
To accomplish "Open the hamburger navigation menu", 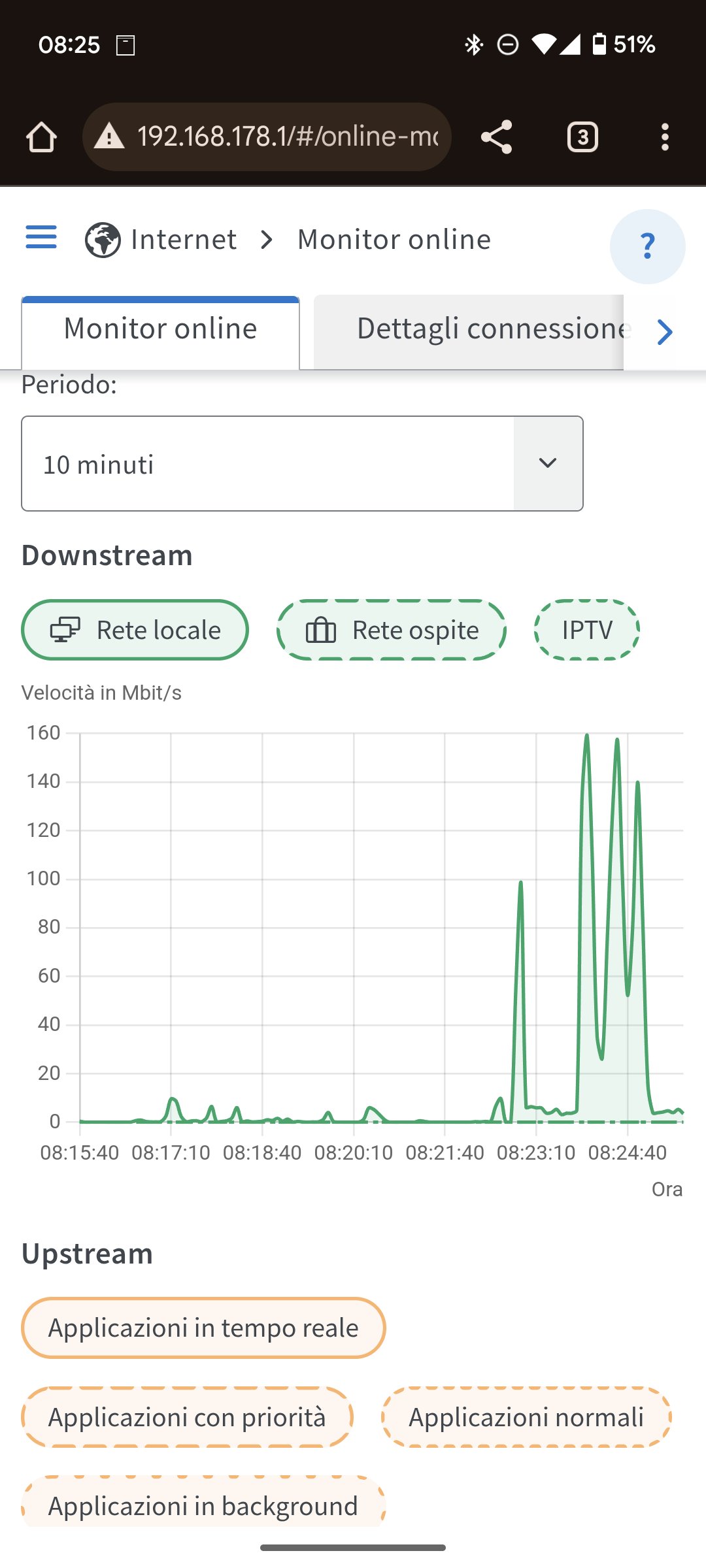I will 41,237.
